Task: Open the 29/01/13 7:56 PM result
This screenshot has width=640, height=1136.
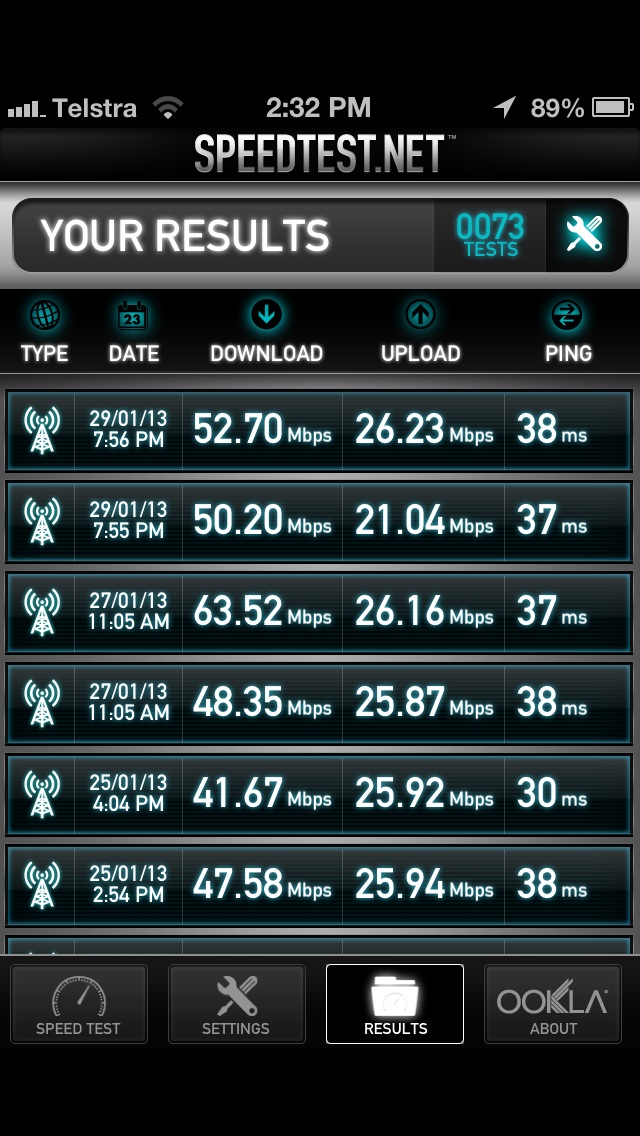Action: click(319, 430)
